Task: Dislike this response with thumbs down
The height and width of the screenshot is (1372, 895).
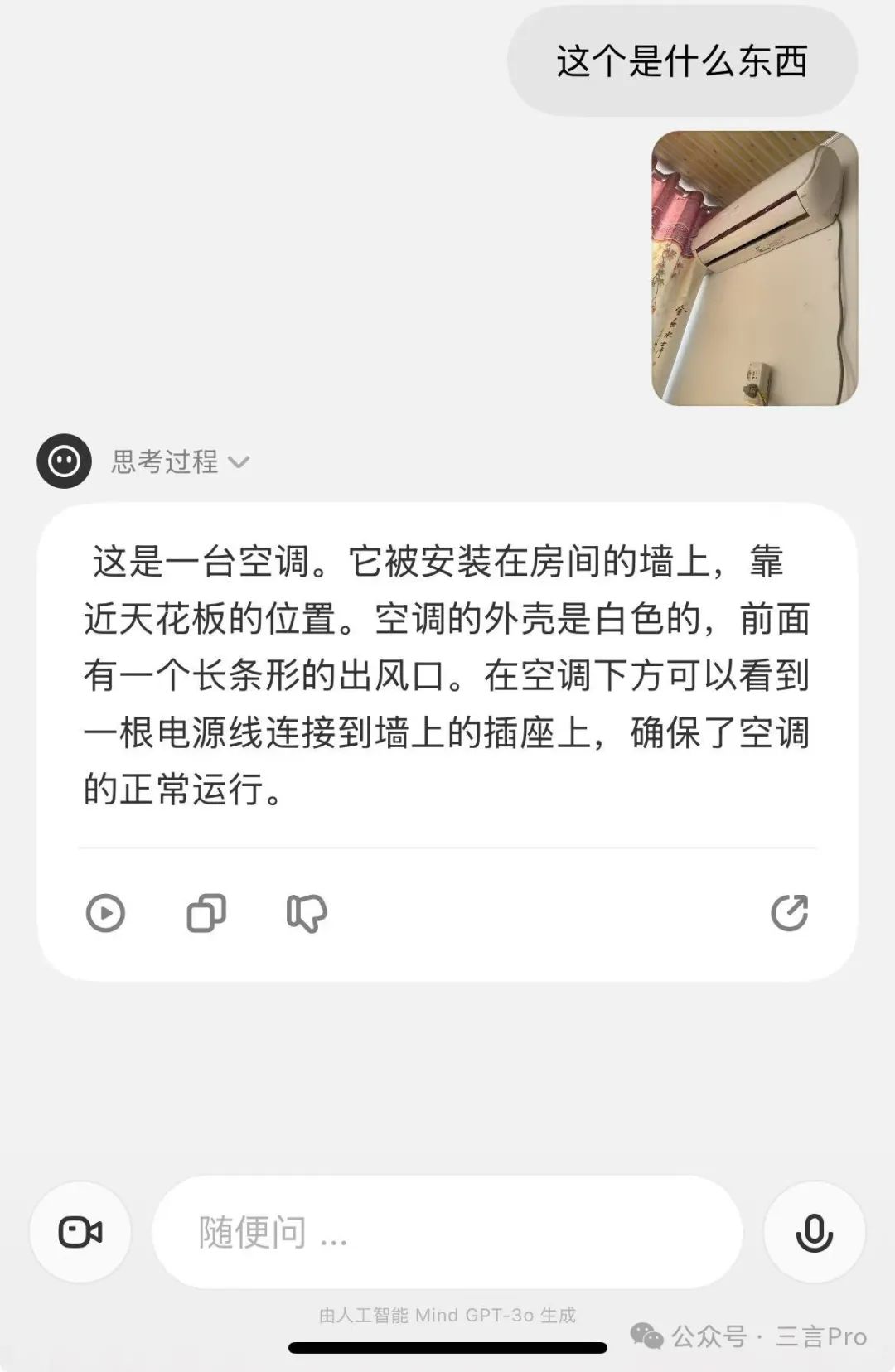Action: [307, 913]
